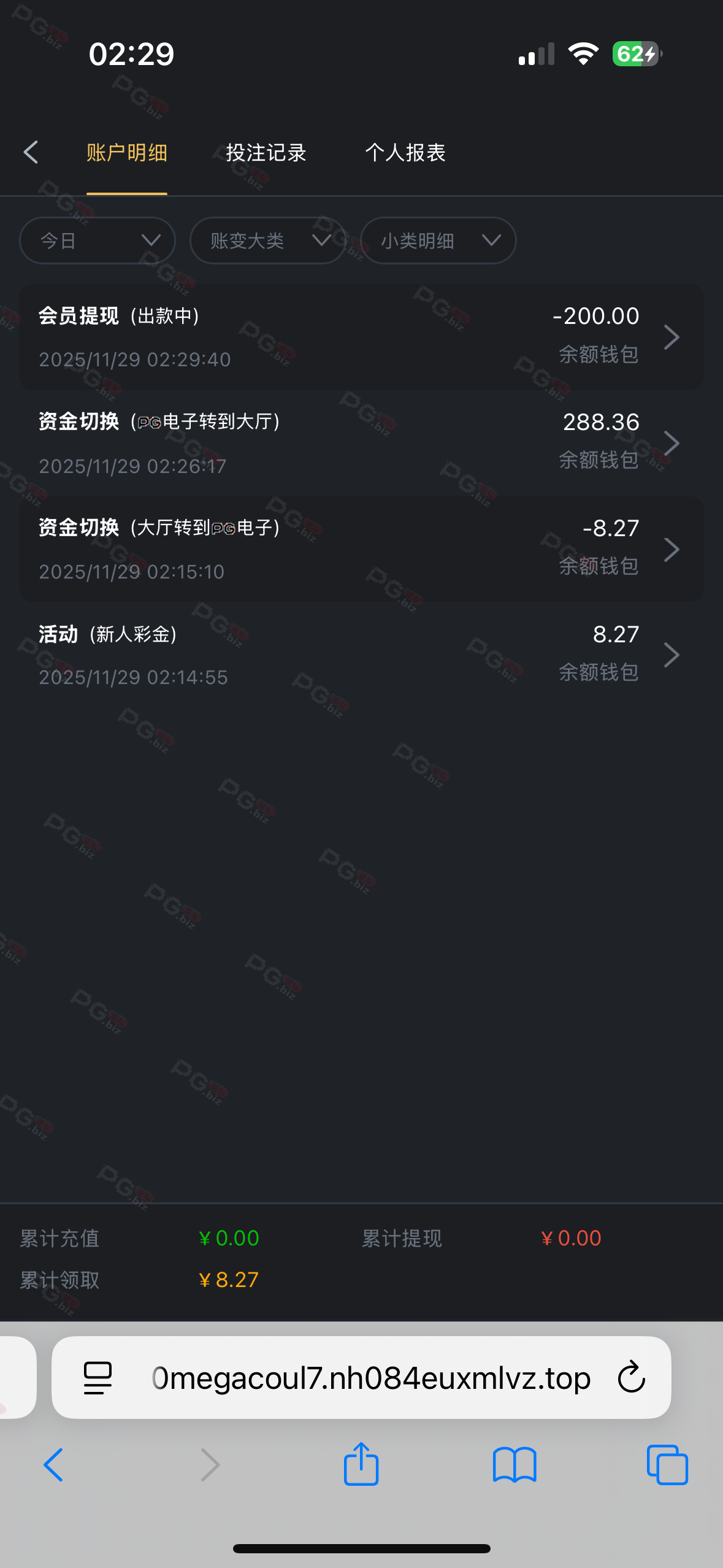This screenshot has height=1568, width=723.
Task: Open the 会员提现 -200.00 record
Action: [x=361, y=337]
